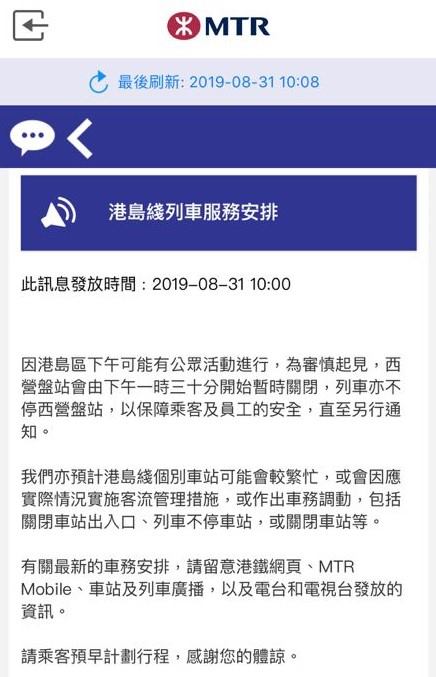Go back with the white chevron arrow
This screenshot has width=436, height=677.
coord(80,138)
